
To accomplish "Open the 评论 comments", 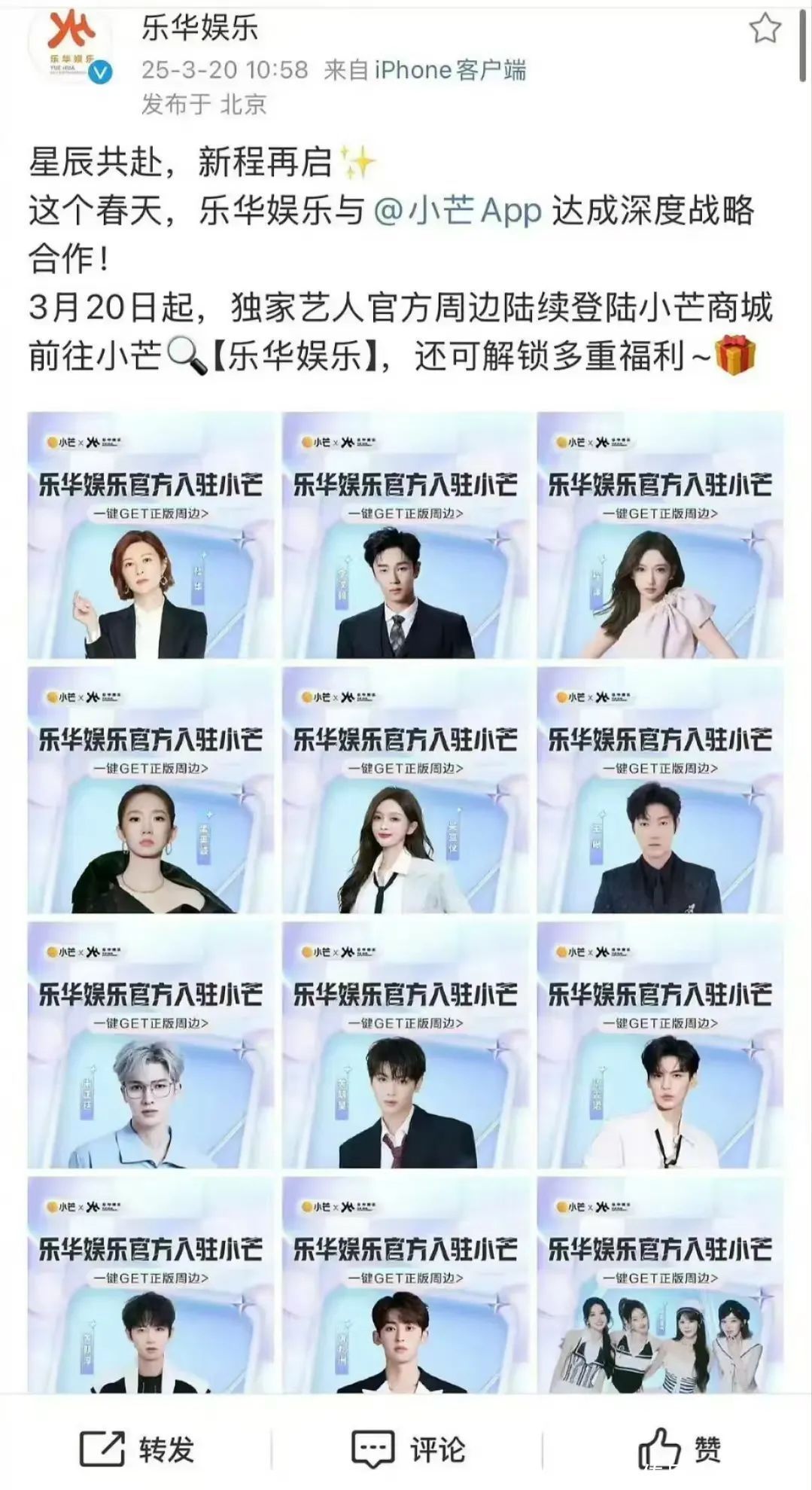I will 407,1449.
